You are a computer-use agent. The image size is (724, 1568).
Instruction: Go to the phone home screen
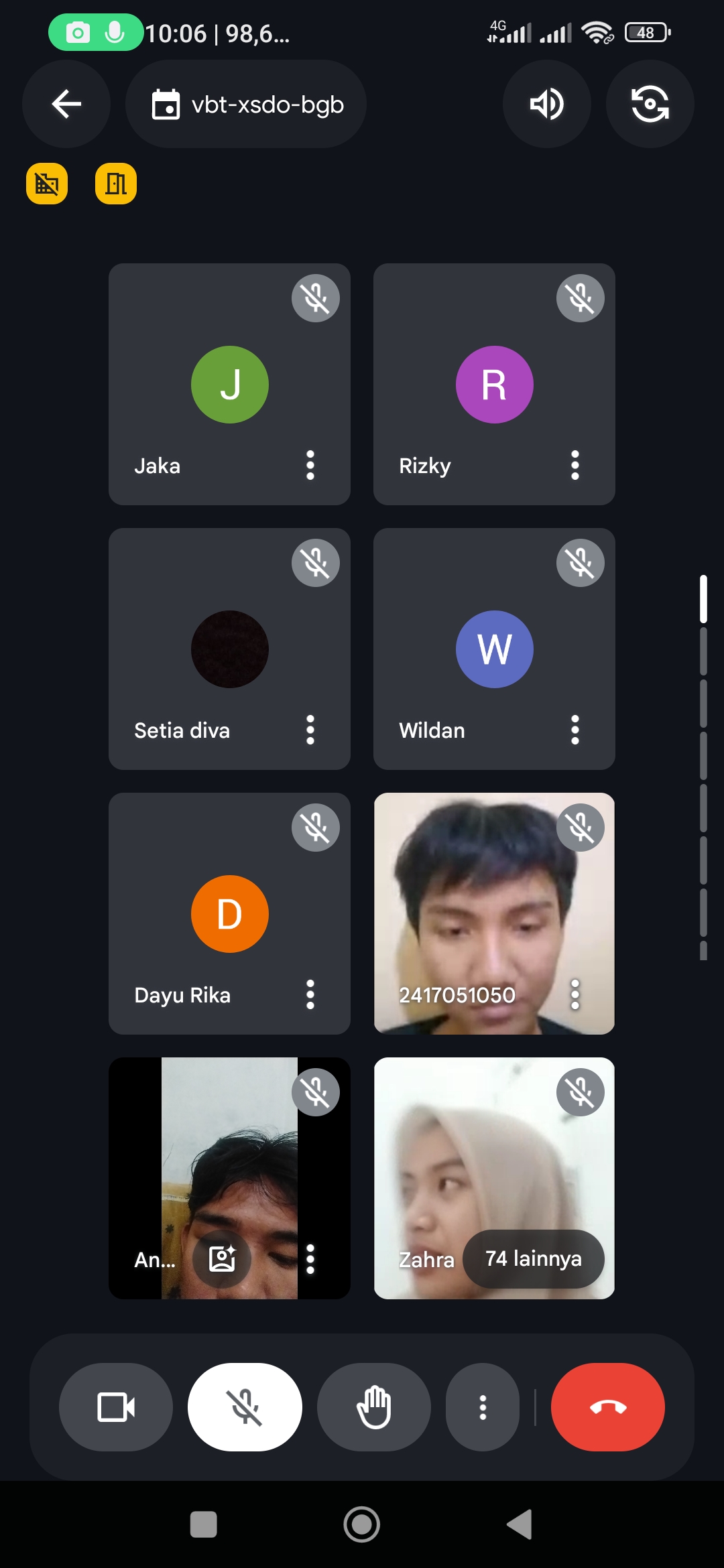362,1524
